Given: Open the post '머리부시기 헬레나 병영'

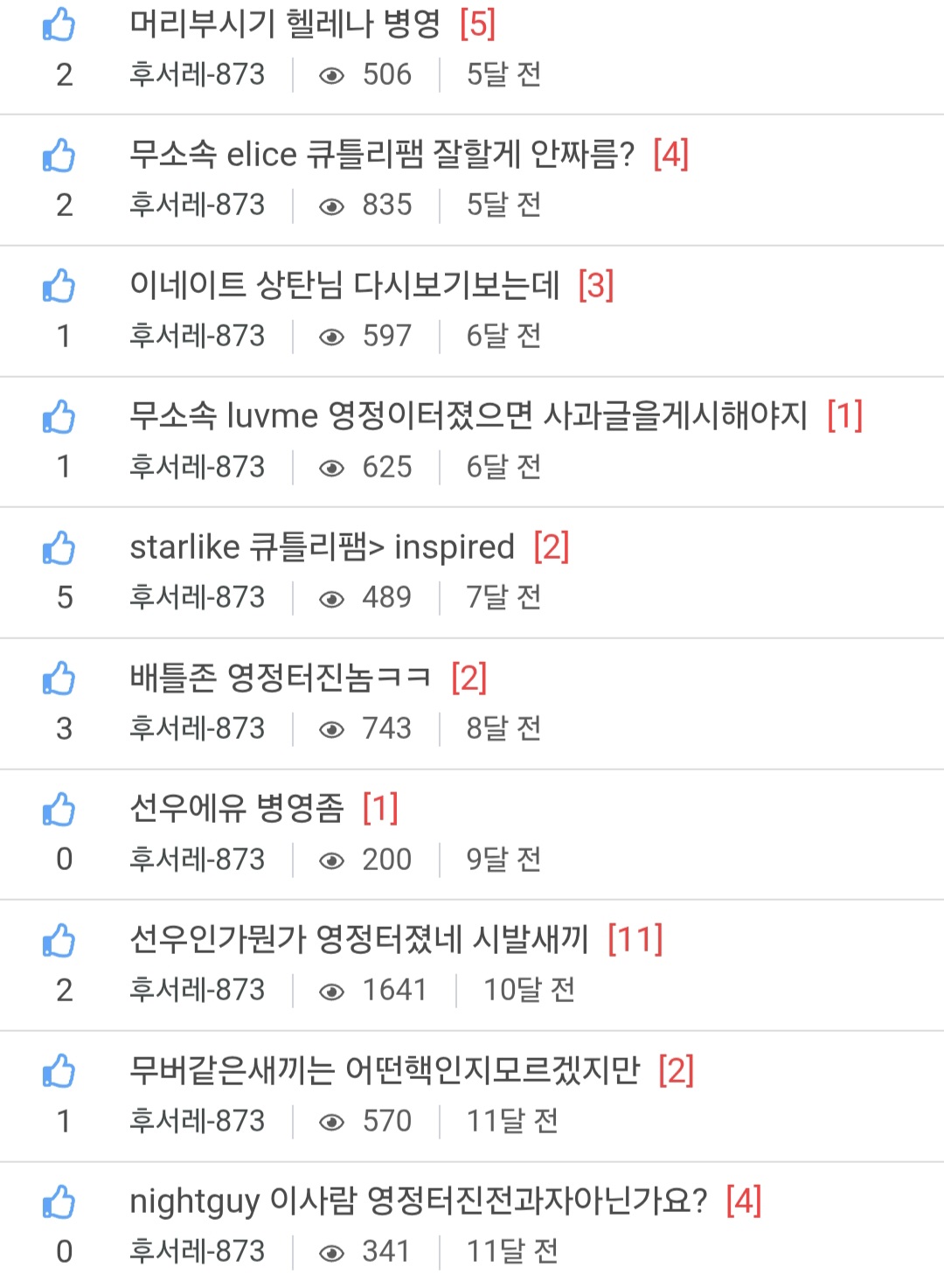Looking at the screenshot, I should point(285,24).
